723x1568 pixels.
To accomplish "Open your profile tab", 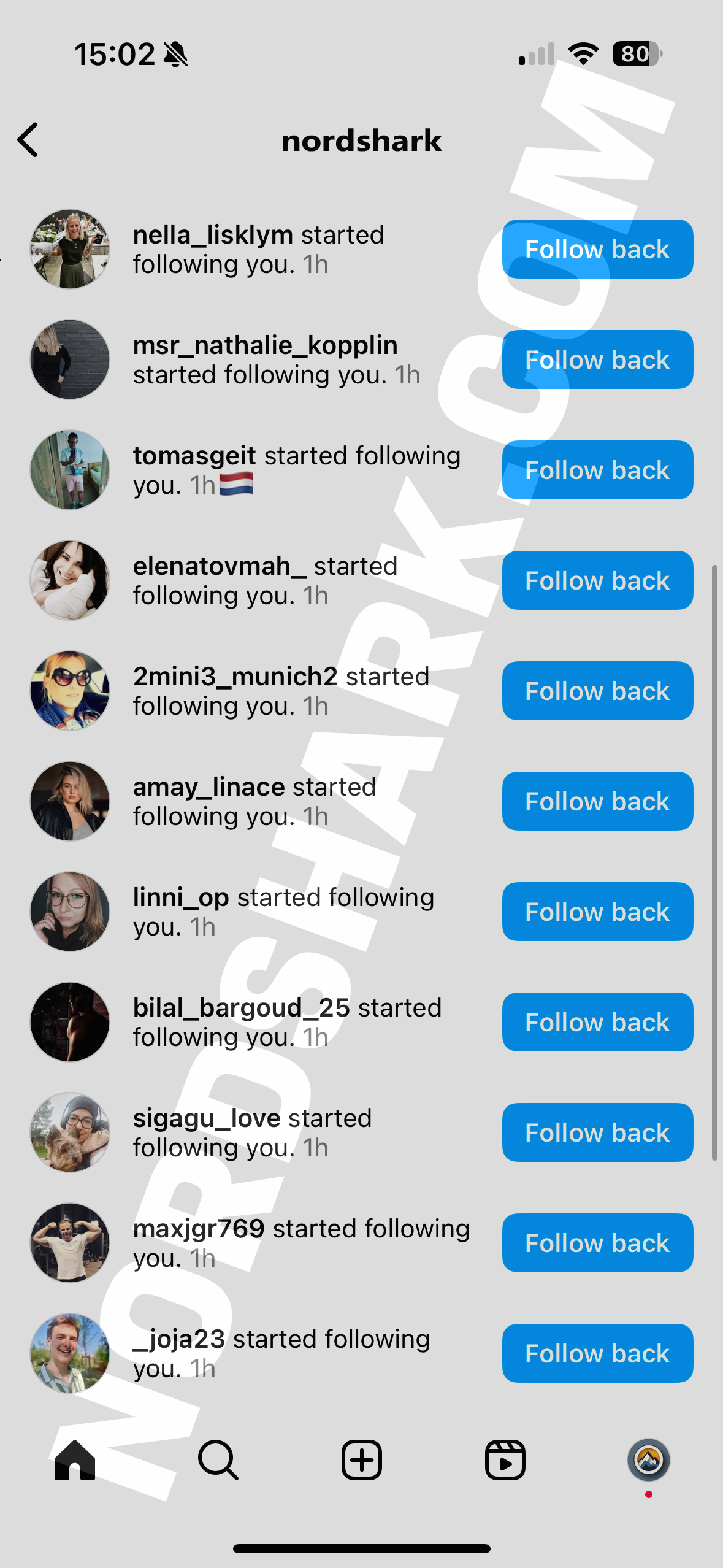I will (648, 1460).
